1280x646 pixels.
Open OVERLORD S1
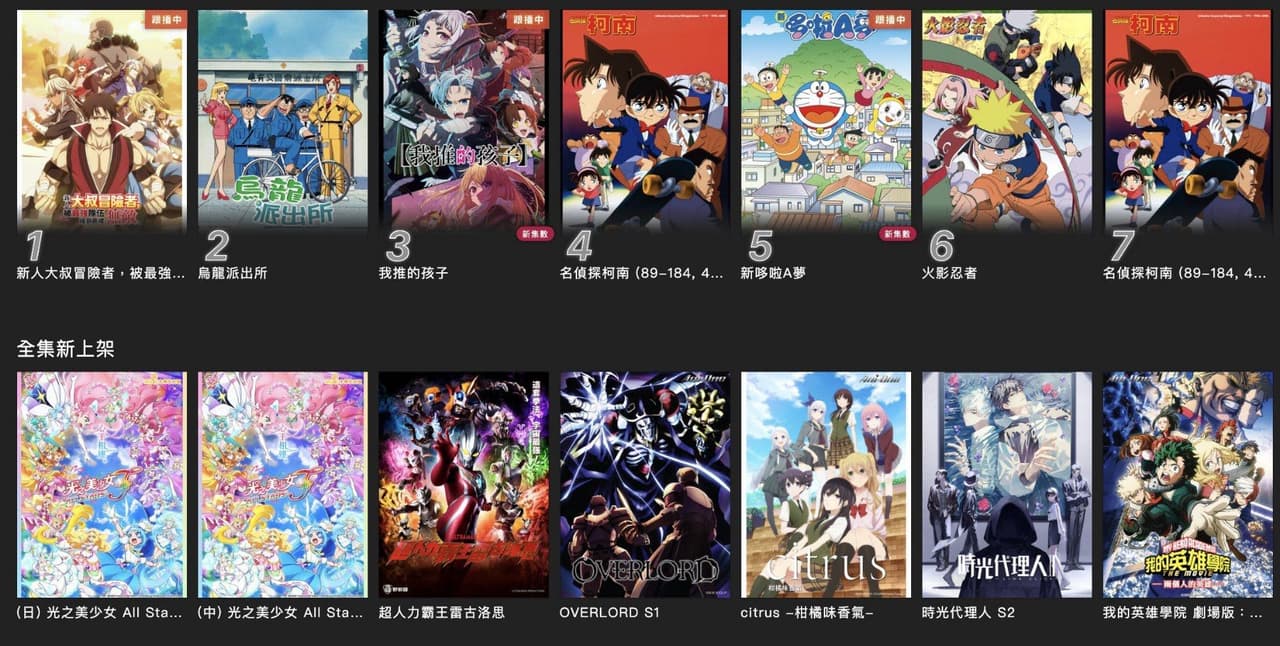tap(645, 485)
